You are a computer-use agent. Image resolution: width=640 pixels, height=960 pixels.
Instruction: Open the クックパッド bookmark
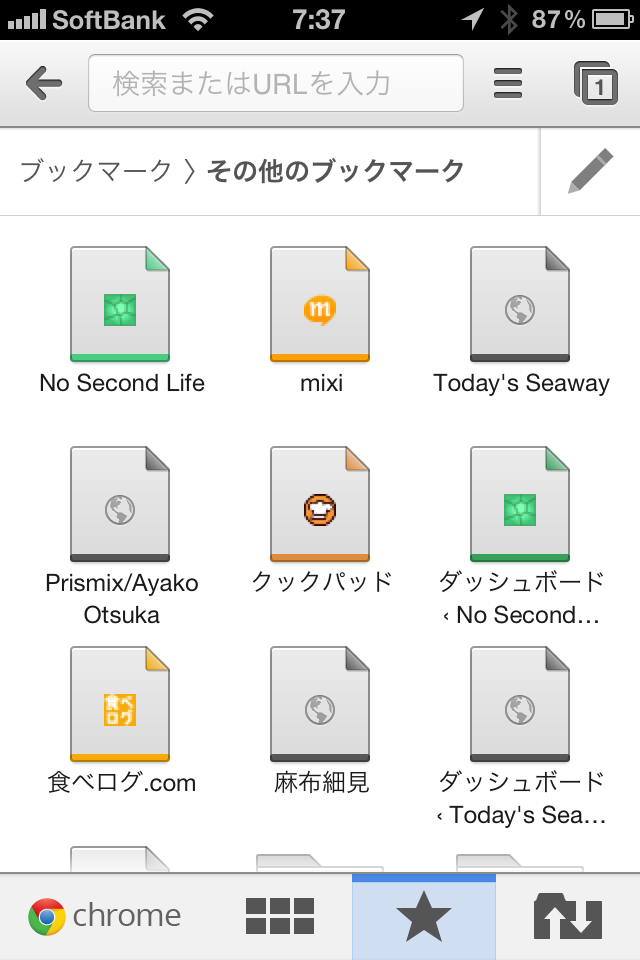[x=321, y=520]
